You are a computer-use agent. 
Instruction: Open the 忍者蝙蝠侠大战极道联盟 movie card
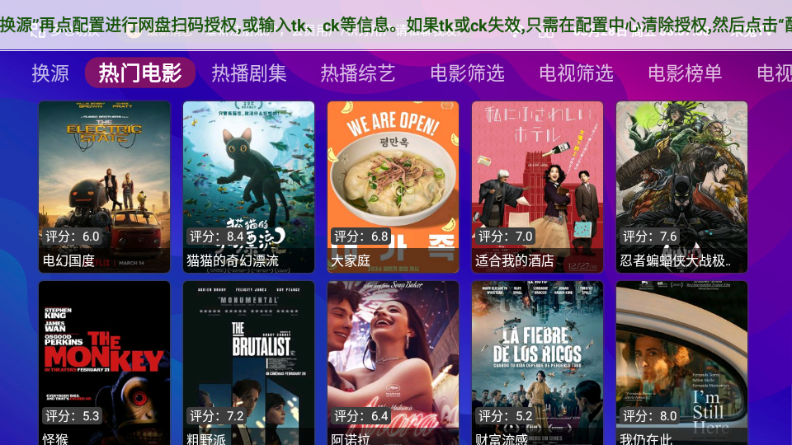point(681,186)
